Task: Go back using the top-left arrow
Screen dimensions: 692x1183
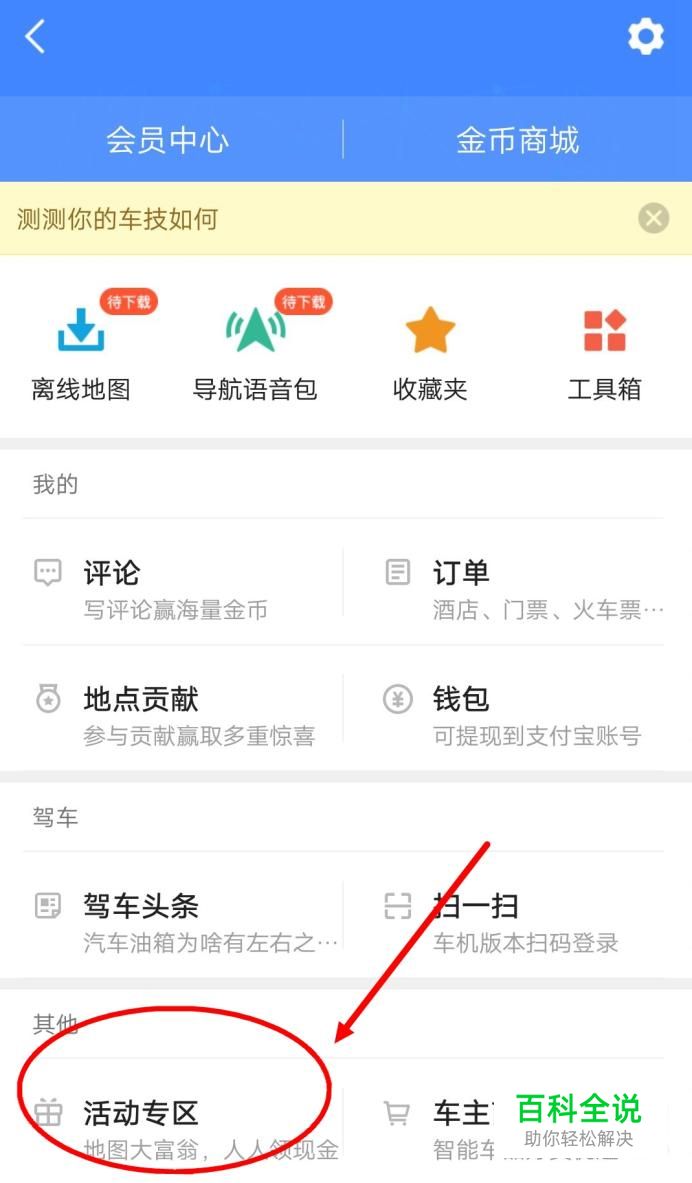Action: (36, 38)
